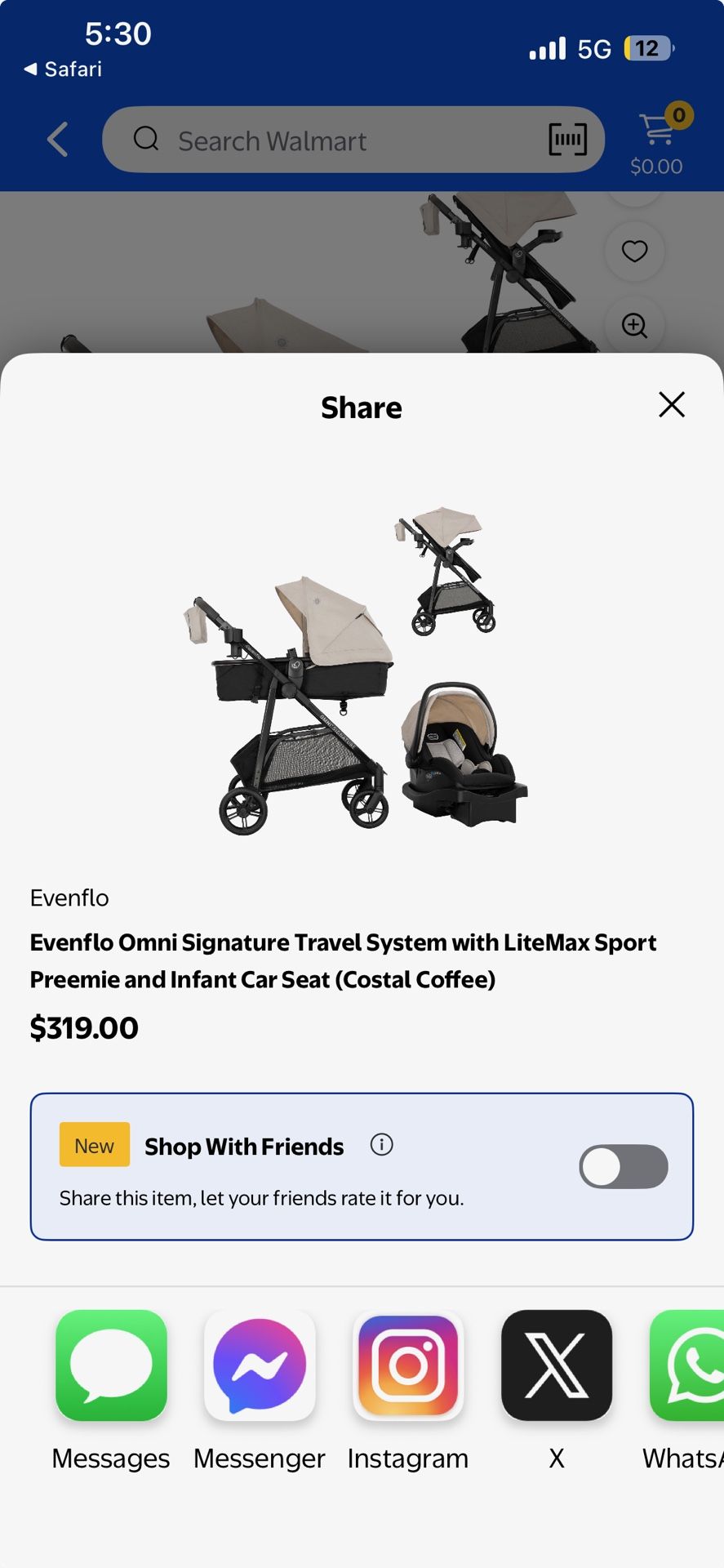This screenshot has width=724, height=1568.
Task: Close the Share sheet
Action: pos(671,404)
